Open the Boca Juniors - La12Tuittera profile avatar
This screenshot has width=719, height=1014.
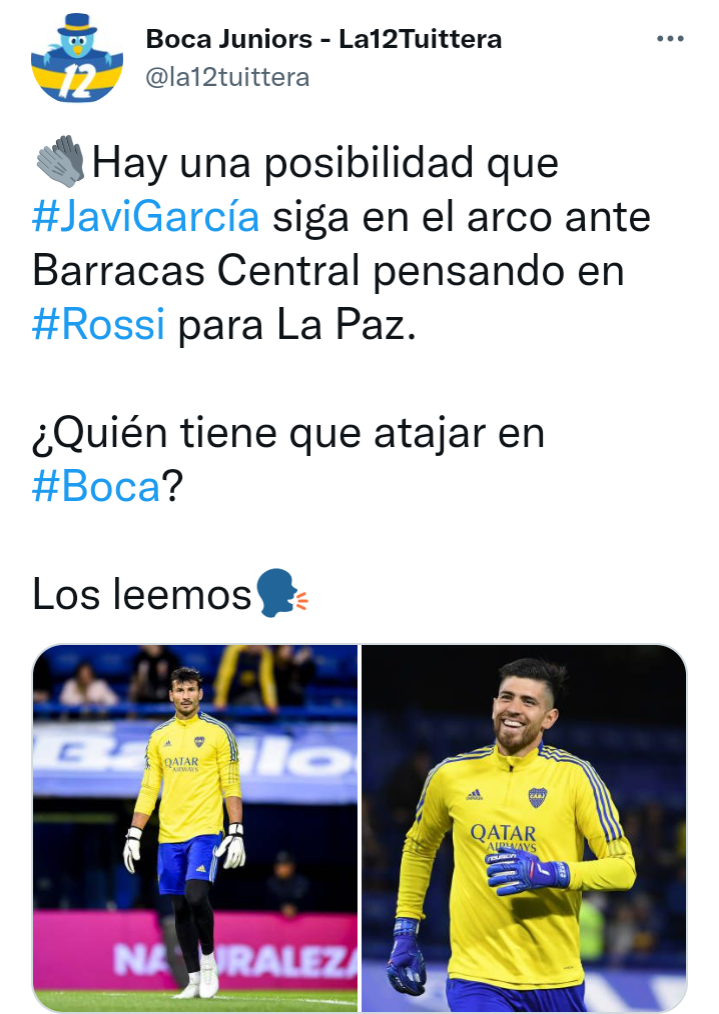pos(76,57)
